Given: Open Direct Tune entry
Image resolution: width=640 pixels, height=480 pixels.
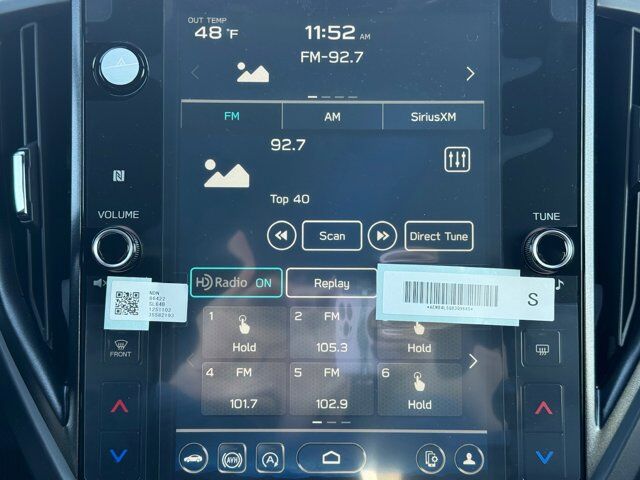Looking at the screenshot, I should [x=439, y=236].
